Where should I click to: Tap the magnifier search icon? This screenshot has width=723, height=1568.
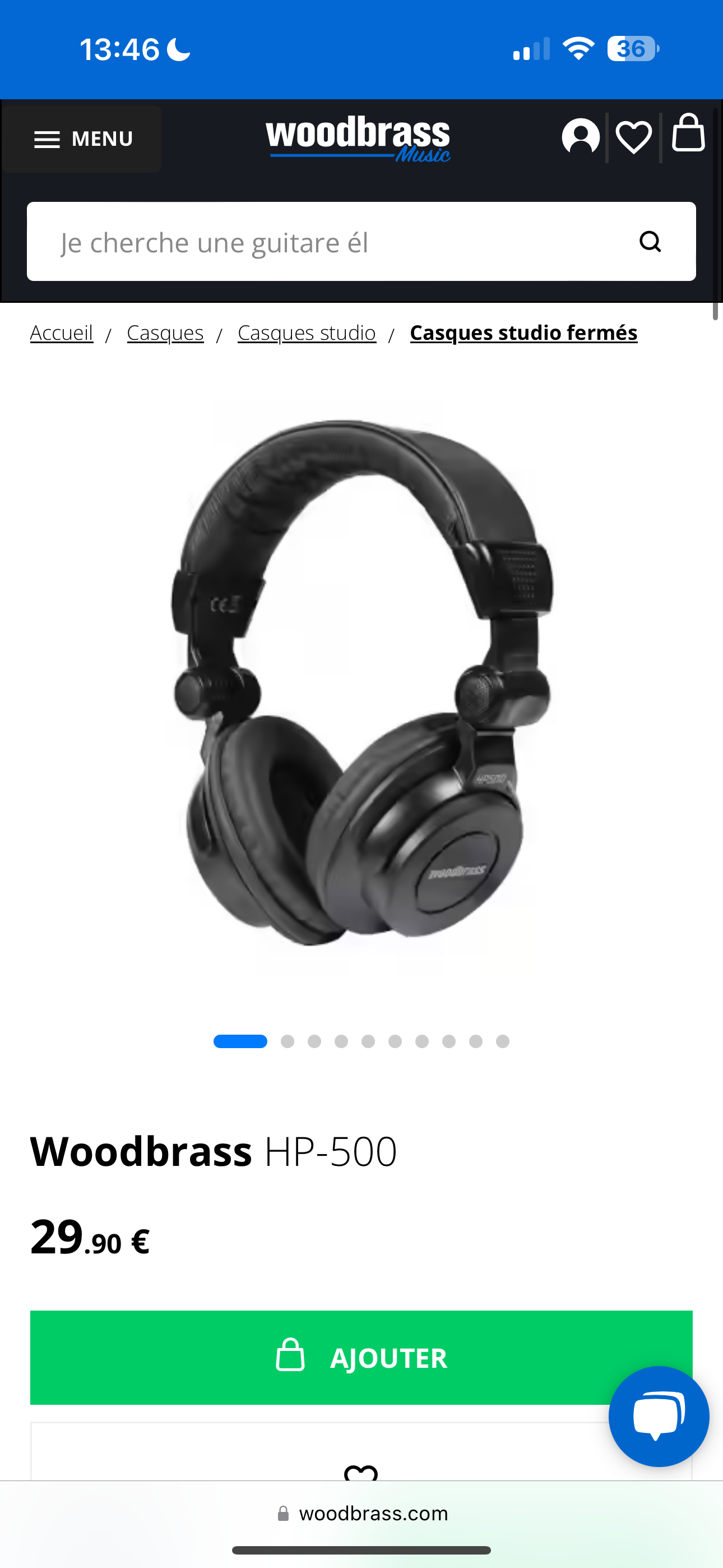(650, 242)
